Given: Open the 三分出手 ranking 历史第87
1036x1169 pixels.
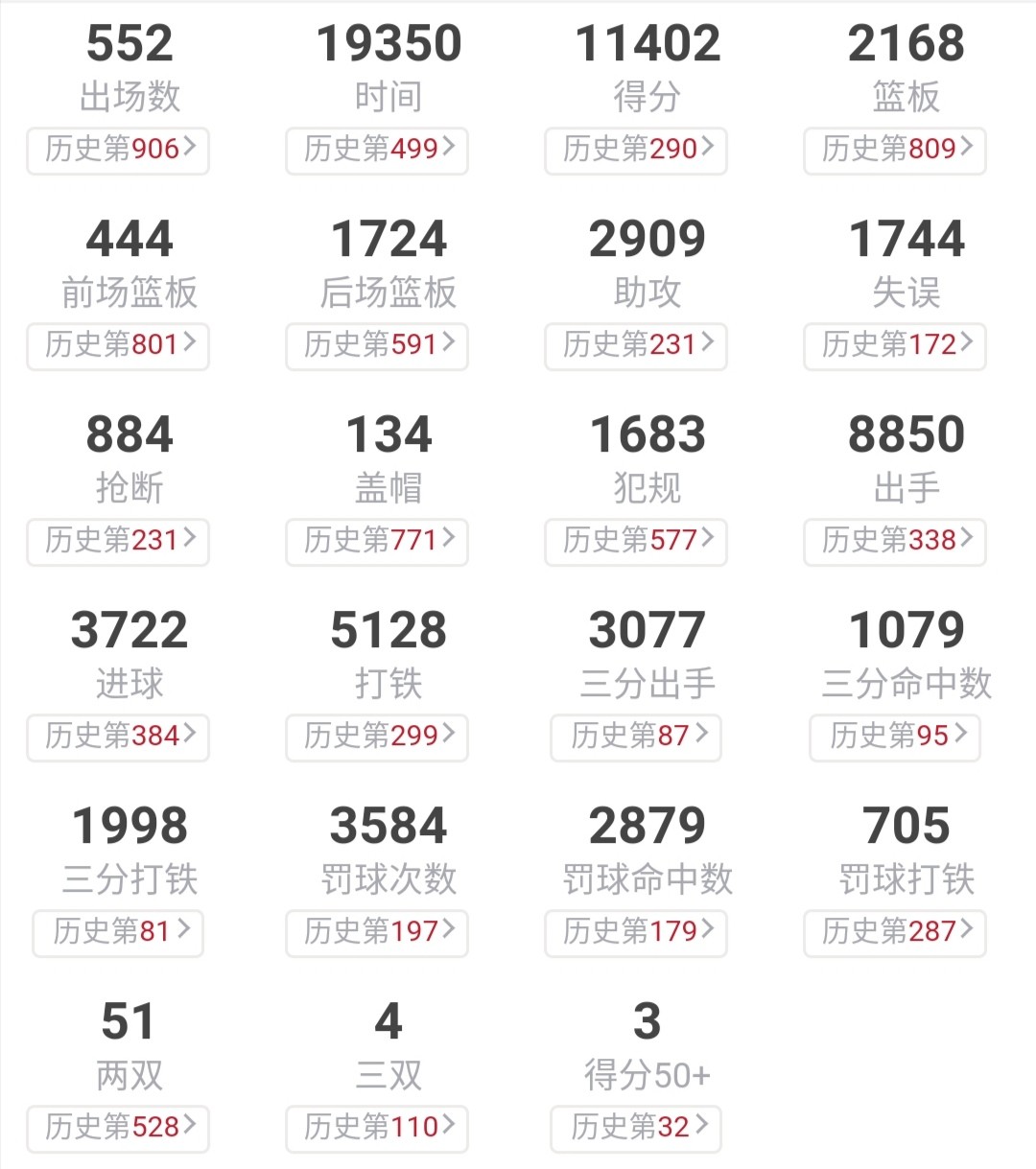Looking at the screenshot, I should coord(636,736).
